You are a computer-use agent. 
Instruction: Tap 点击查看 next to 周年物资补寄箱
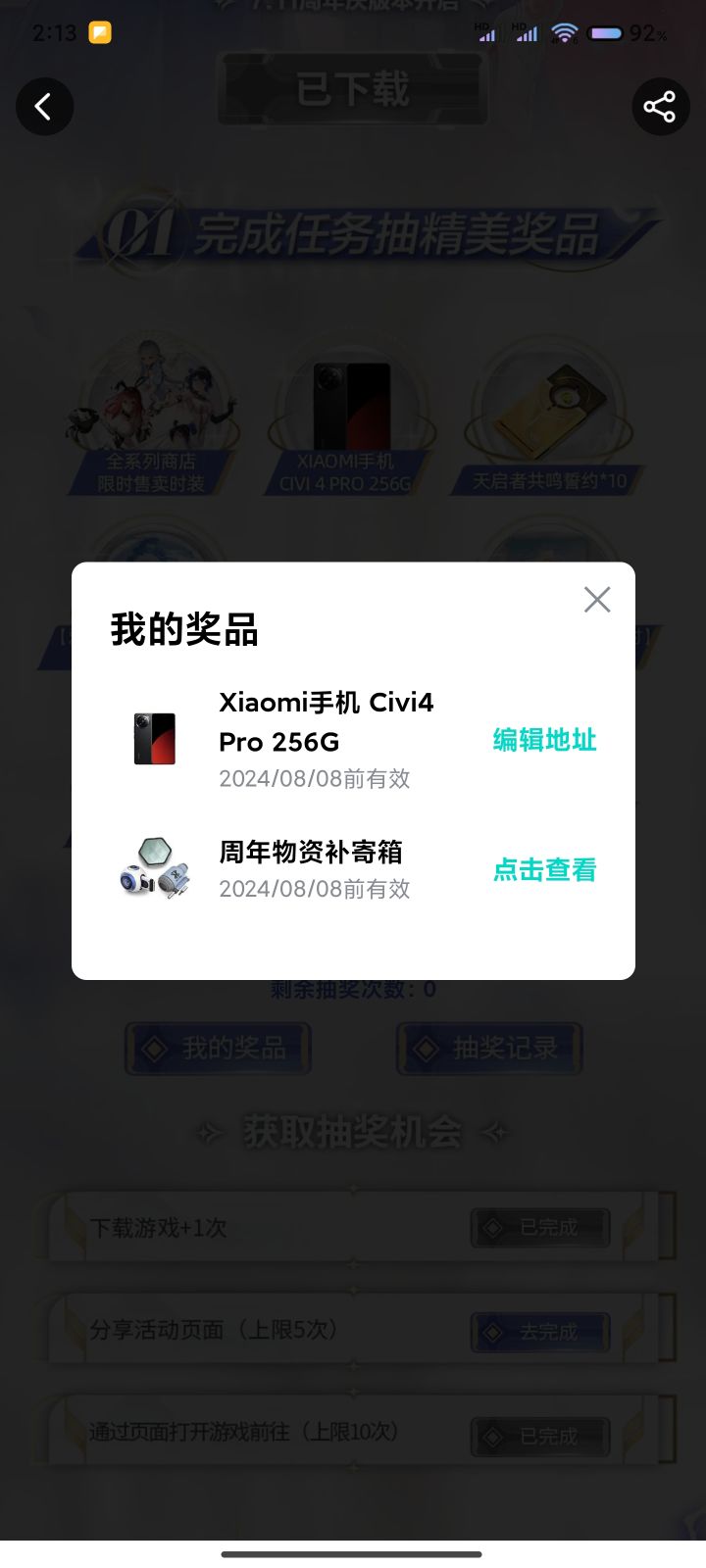click(545, 870)
